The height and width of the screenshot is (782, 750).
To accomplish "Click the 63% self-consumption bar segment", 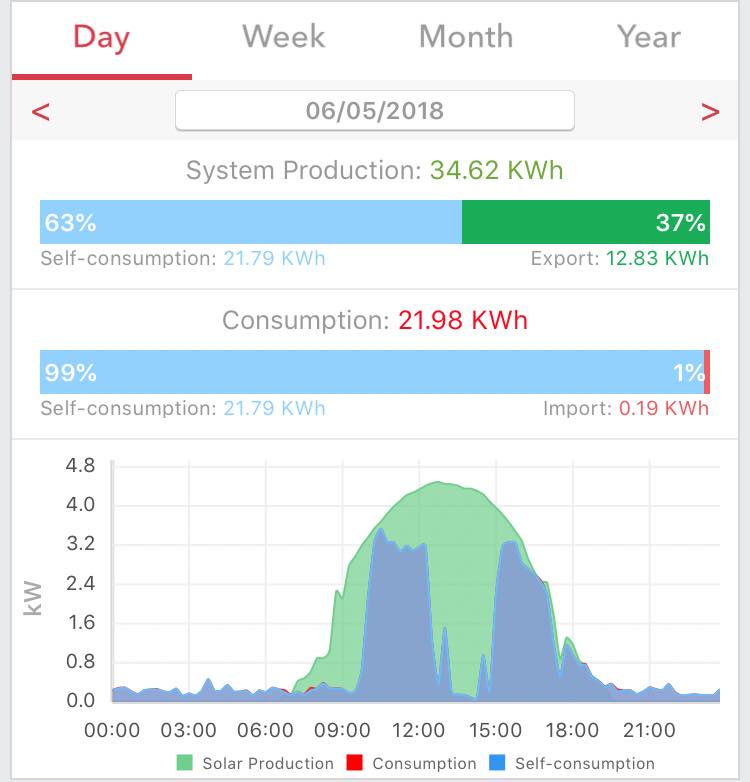I will coord(248,220).
